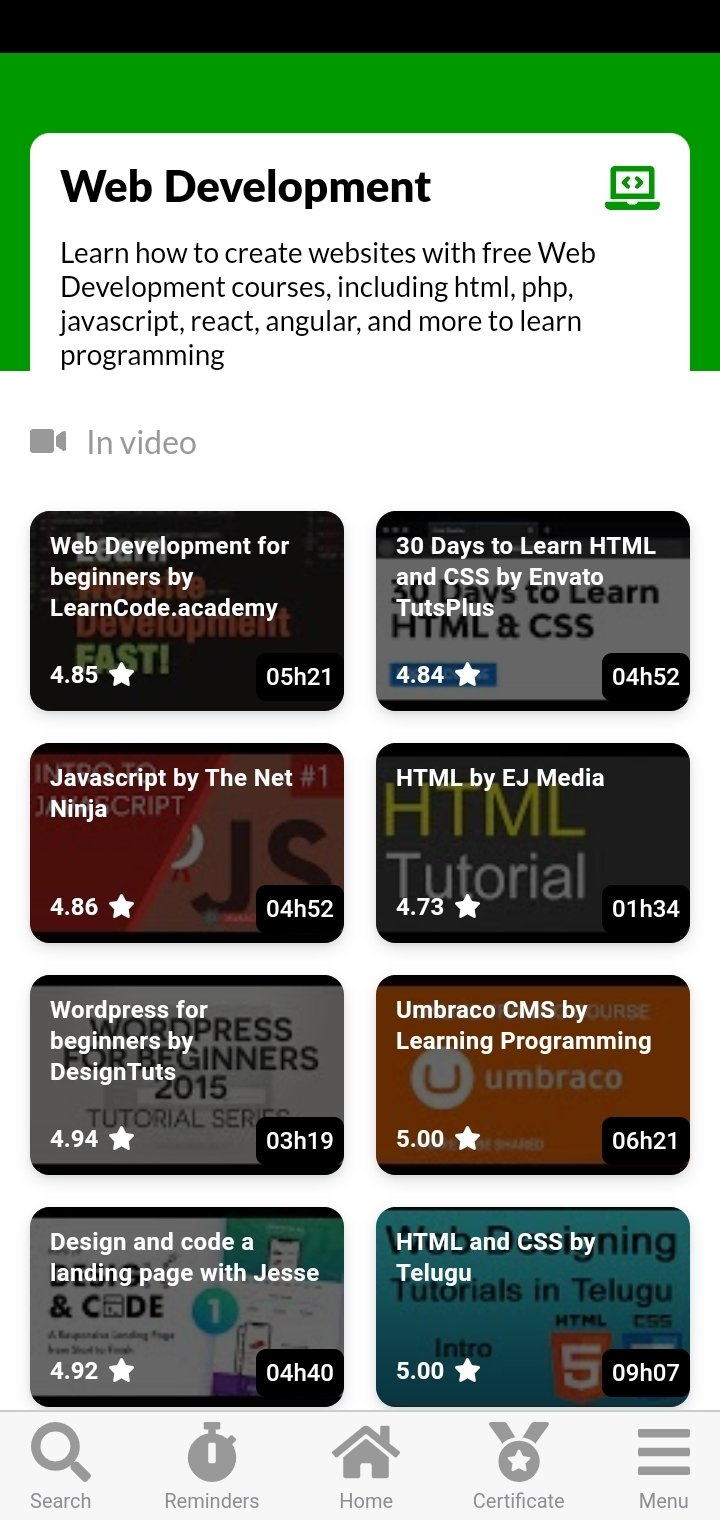
Task: Open Wordpress for beginners by DesignTuts
Action: pos(187,1075)
